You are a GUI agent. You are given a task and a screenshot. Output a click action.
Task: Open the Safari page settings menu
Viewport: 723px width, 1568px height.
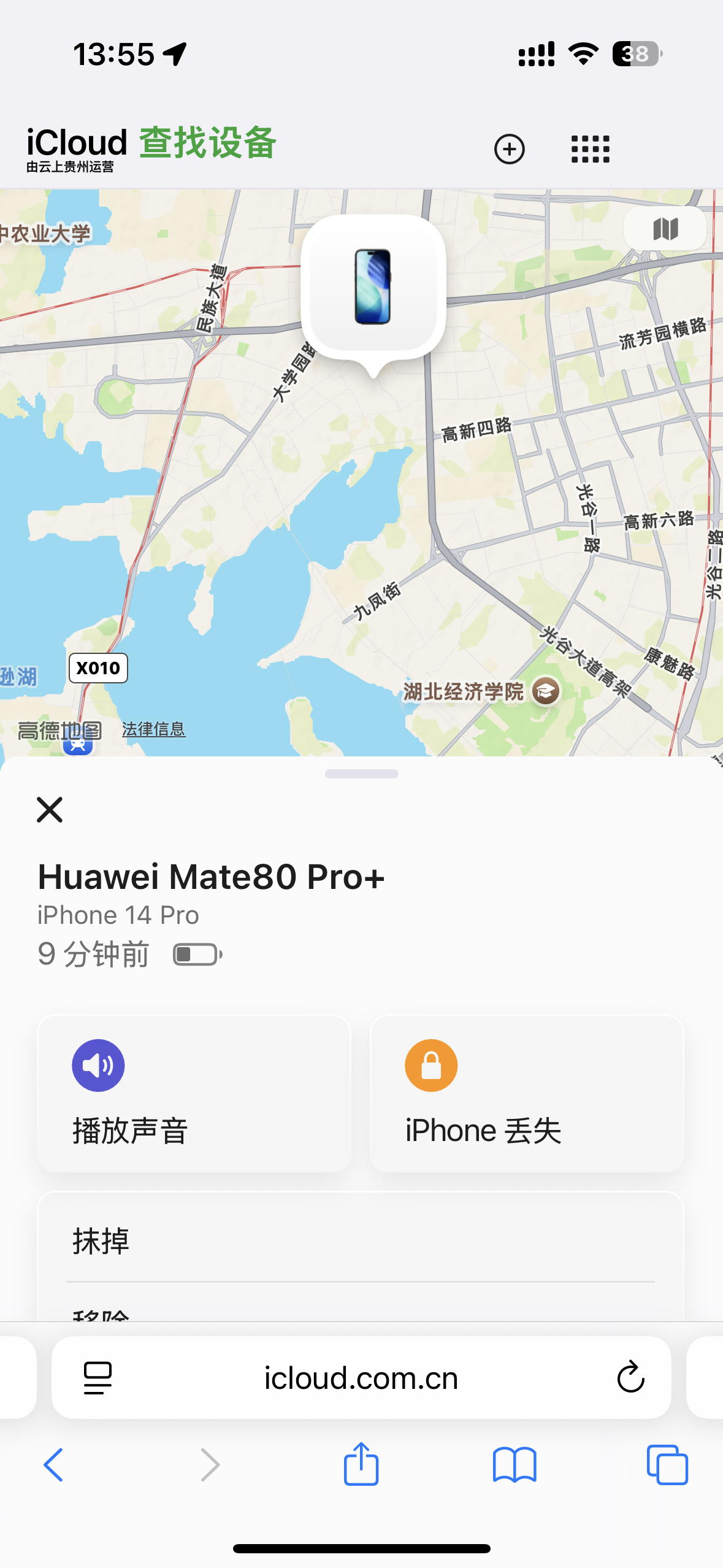tap(98, 1378)
